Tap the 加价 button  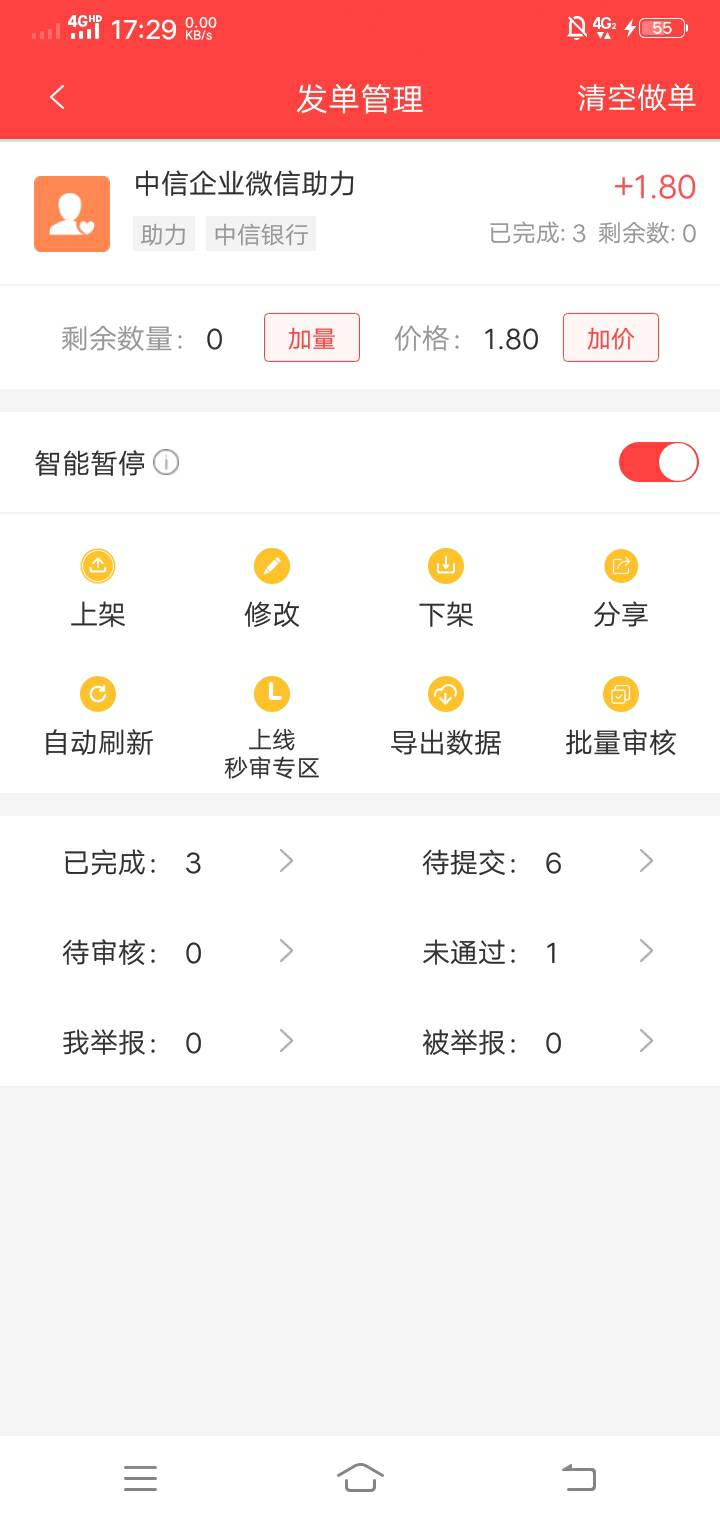(x=611, y=338)
